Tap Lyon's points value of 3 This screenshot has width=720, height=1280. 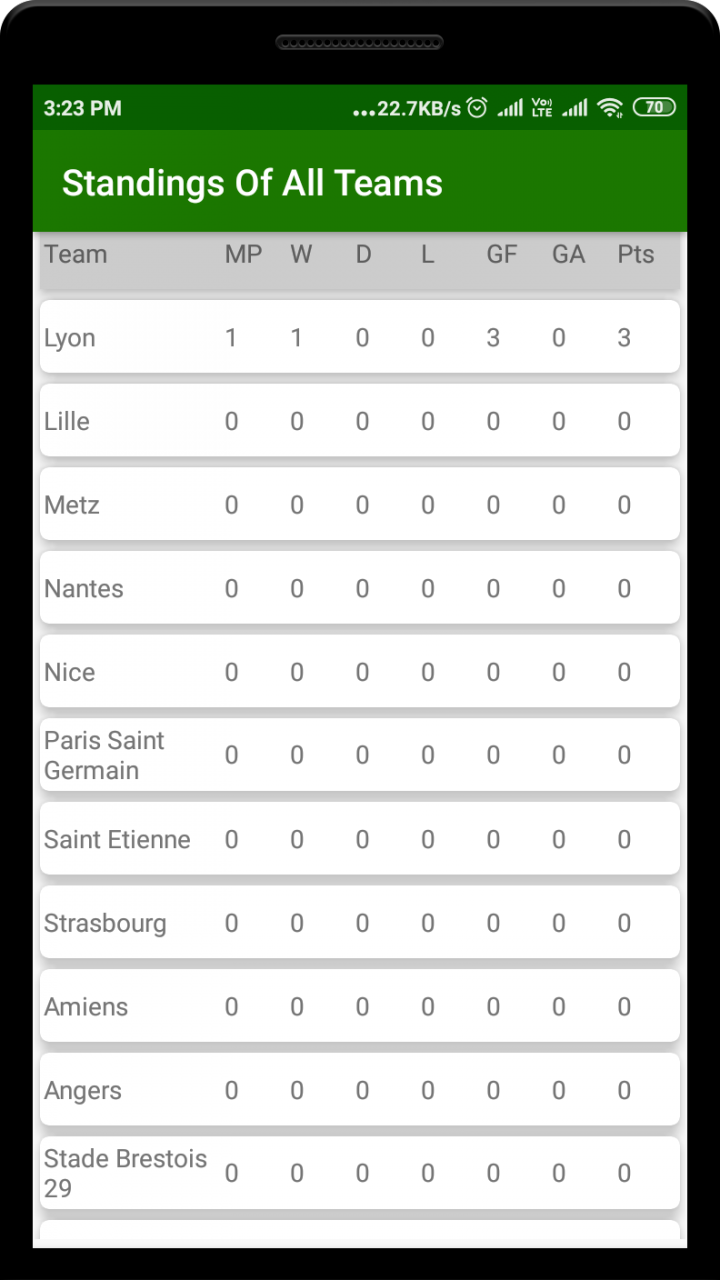click(624, 337)
